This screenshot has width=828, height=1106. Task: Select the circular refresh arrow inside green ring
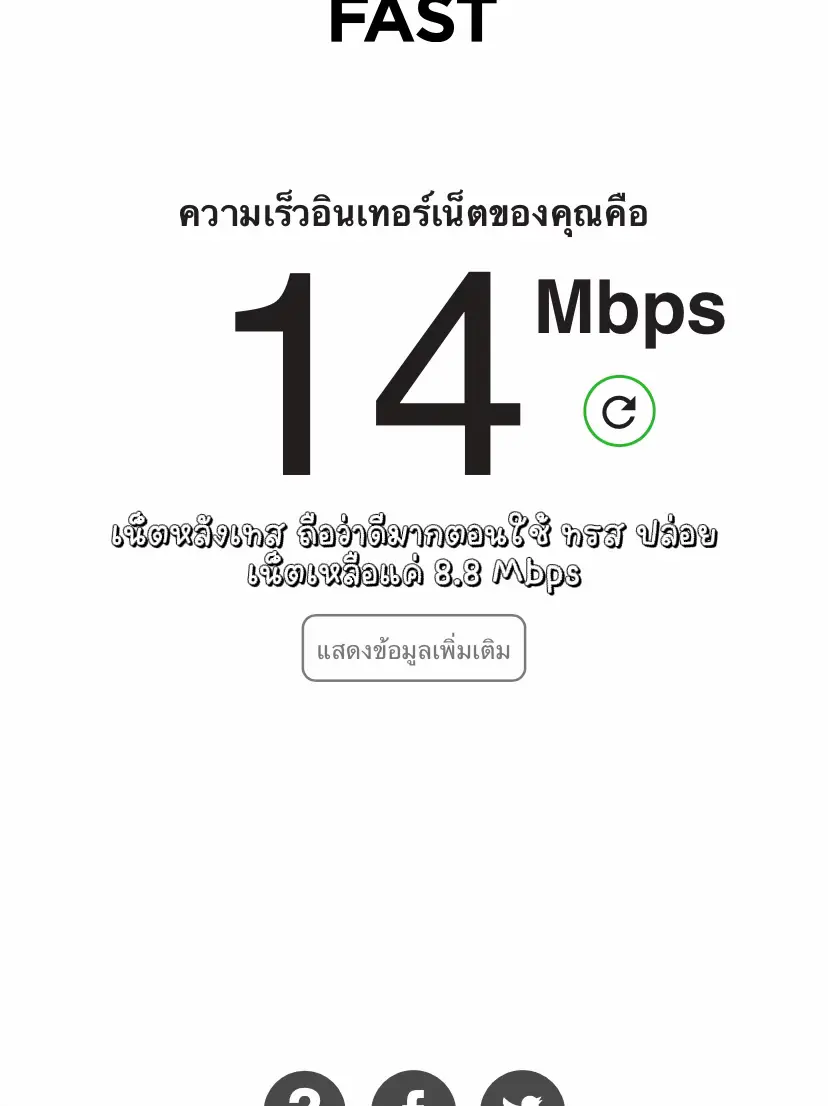point(619,411)
